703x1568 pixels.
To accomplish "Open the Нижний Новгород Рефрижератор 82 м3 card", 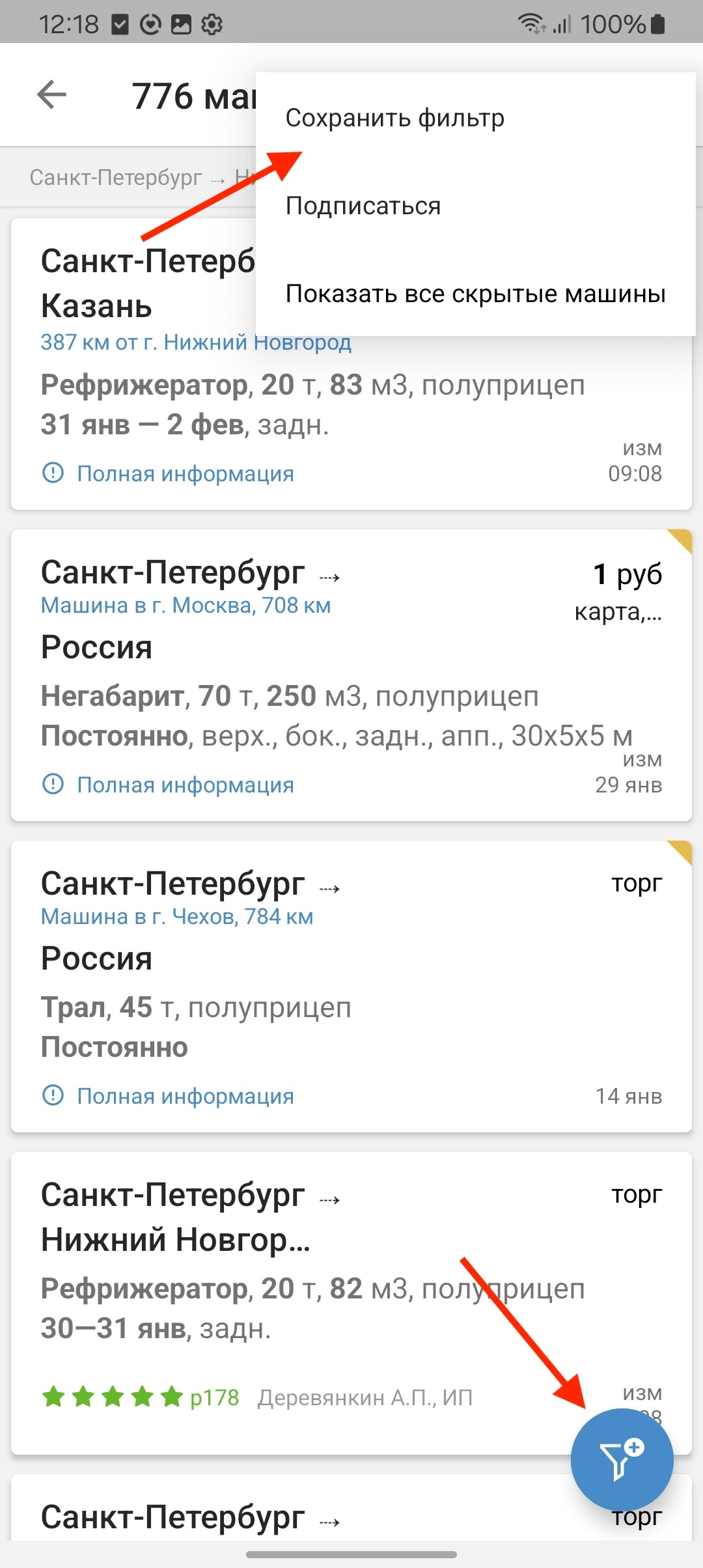I will [x=312, y=1289].
